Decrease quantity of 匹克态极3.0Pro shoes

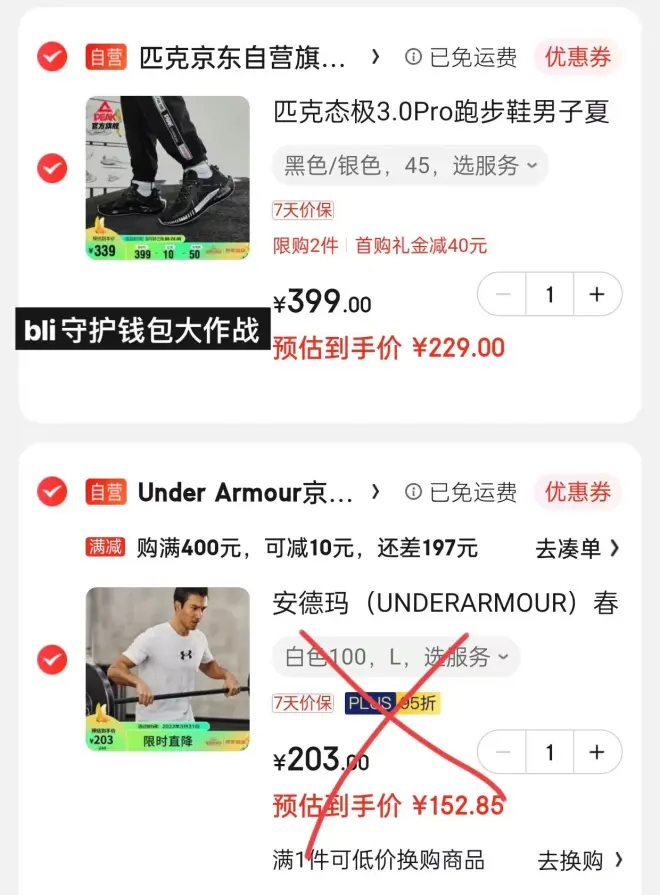(503, 295)
